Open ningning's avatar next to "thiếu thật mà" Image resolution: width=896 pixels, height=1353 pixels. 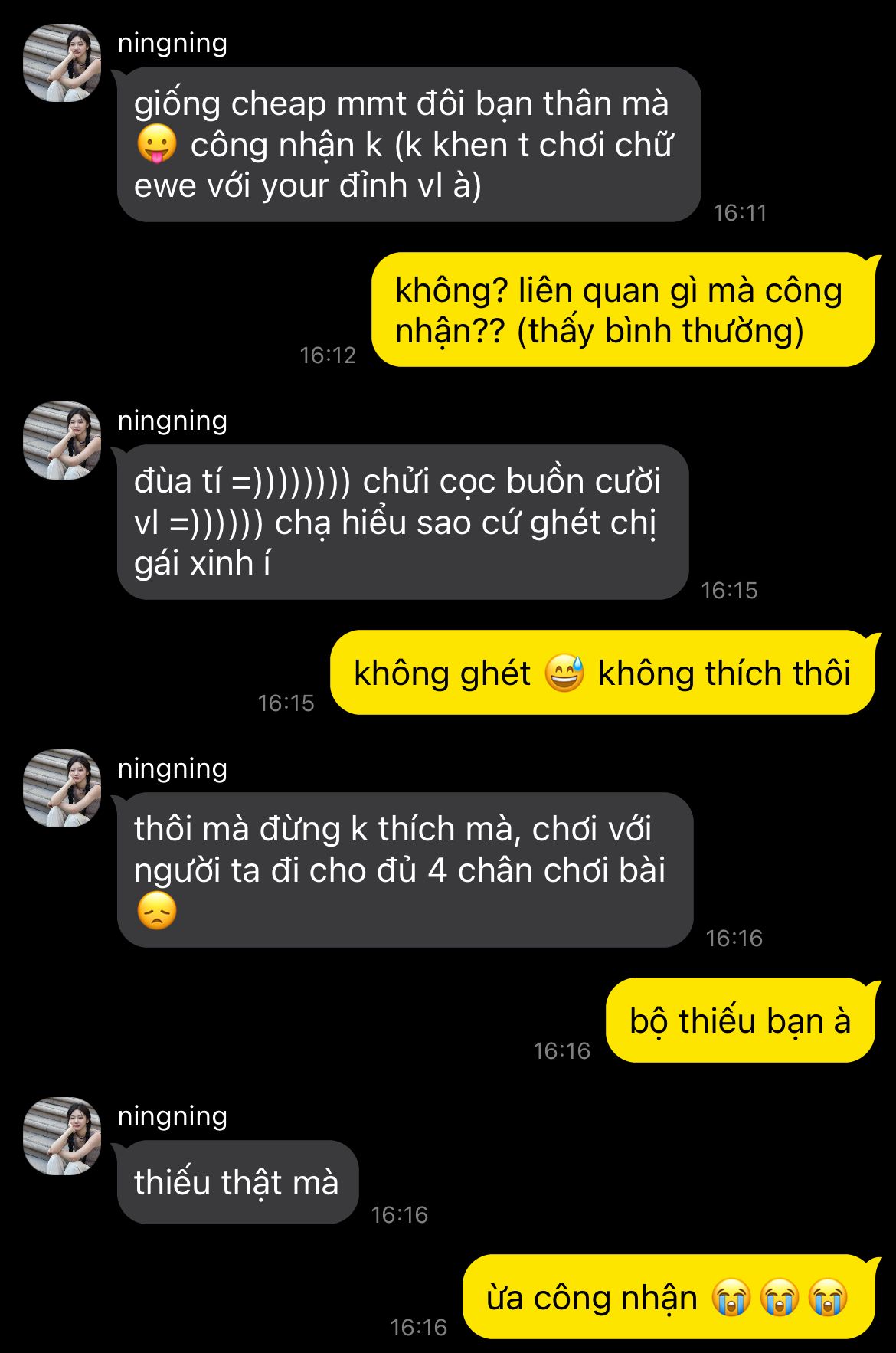click(62, 1136)
